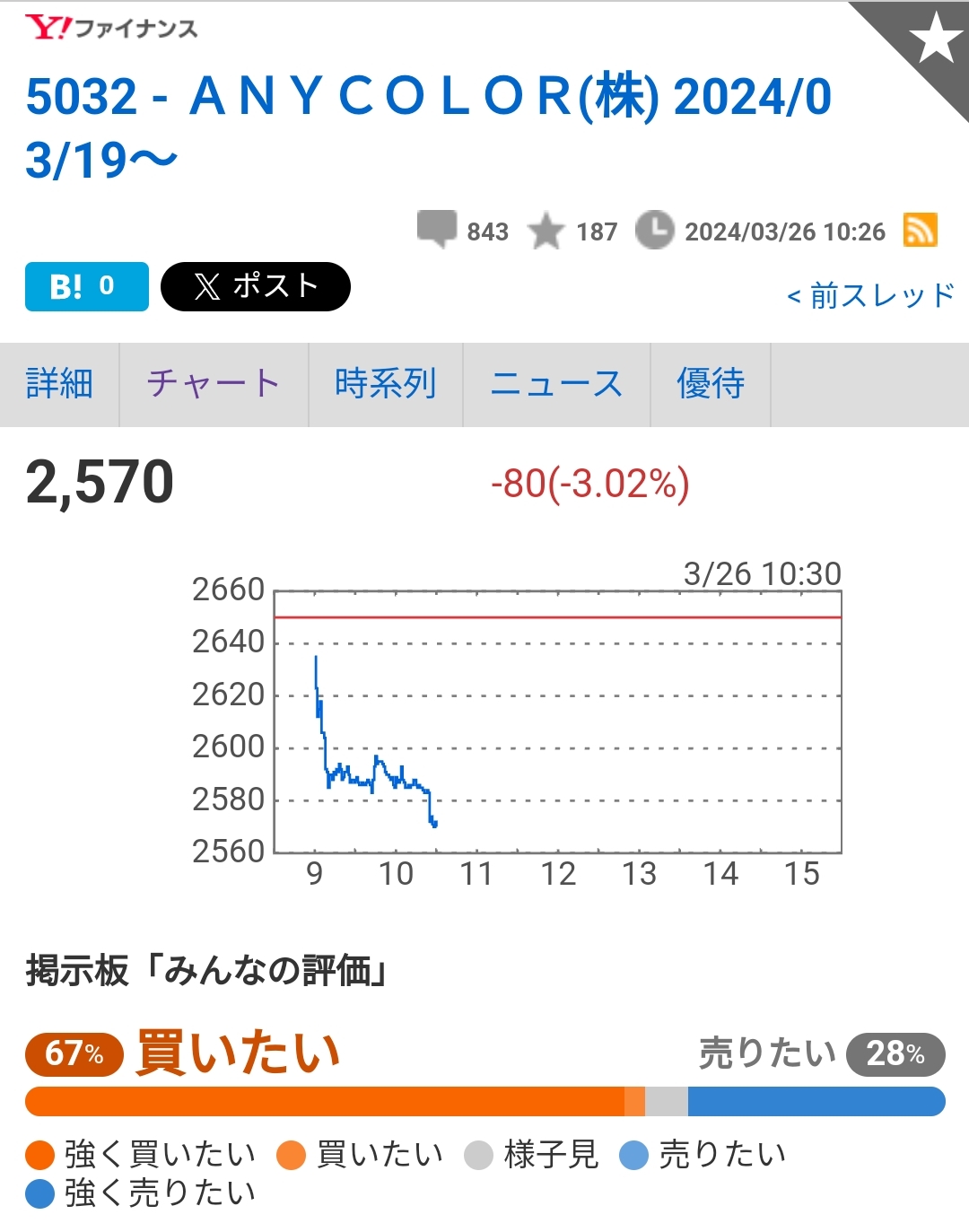Open the intraday stock price chart
The image size is (969, 1232).
(x=556, y=722)
